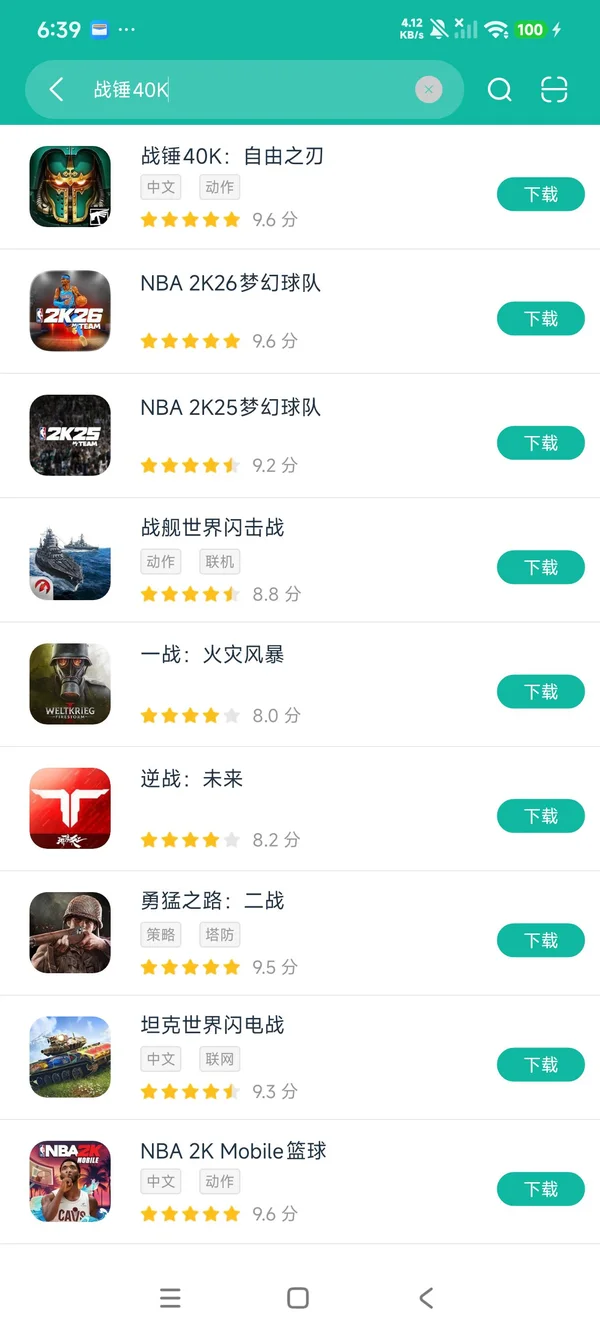The image size is (600, 1333).
Task: Open the recent apps menu button
Action: [x=170, y=1298]
